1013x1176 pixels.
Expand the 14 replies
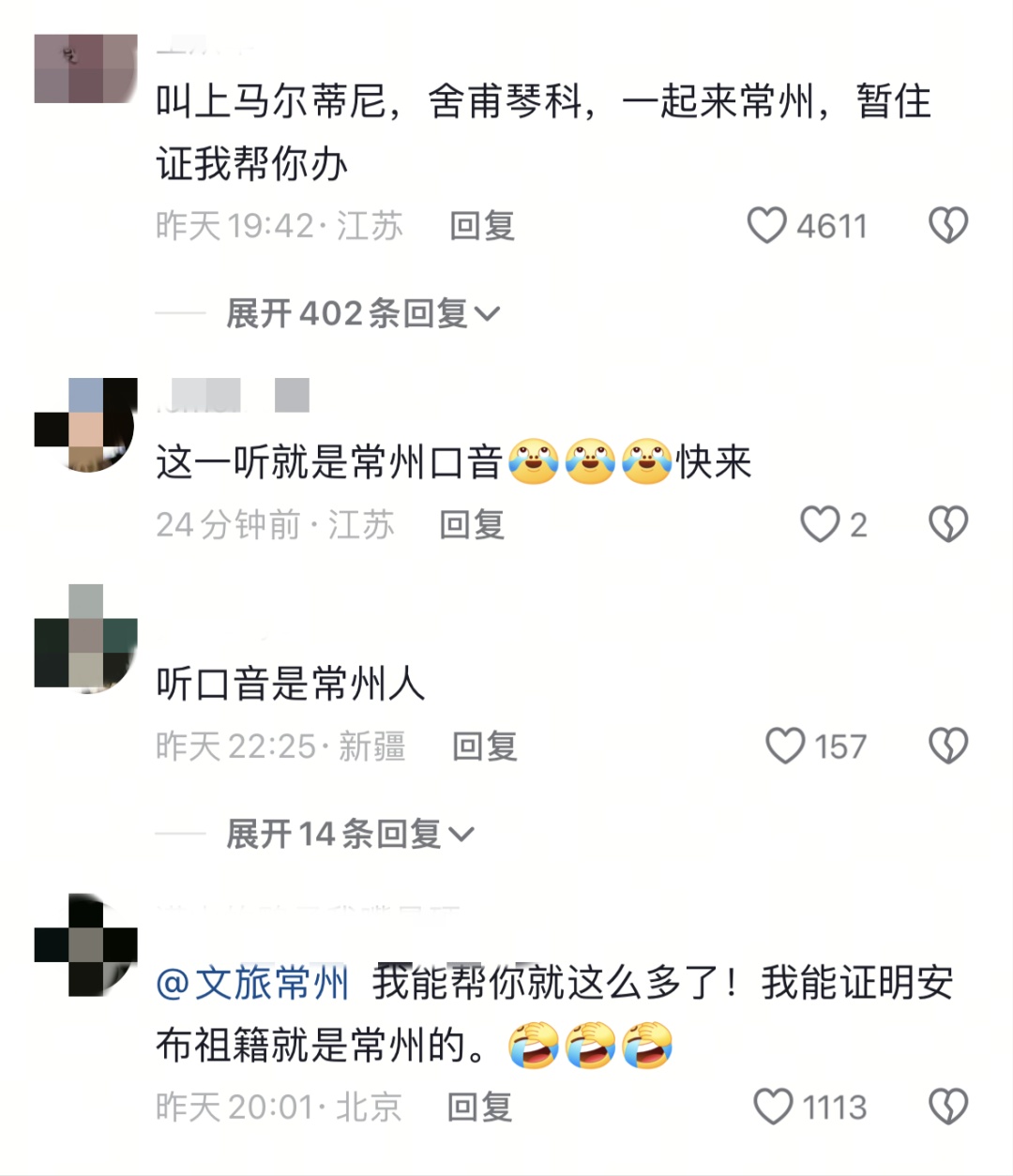tap(350, 833)
